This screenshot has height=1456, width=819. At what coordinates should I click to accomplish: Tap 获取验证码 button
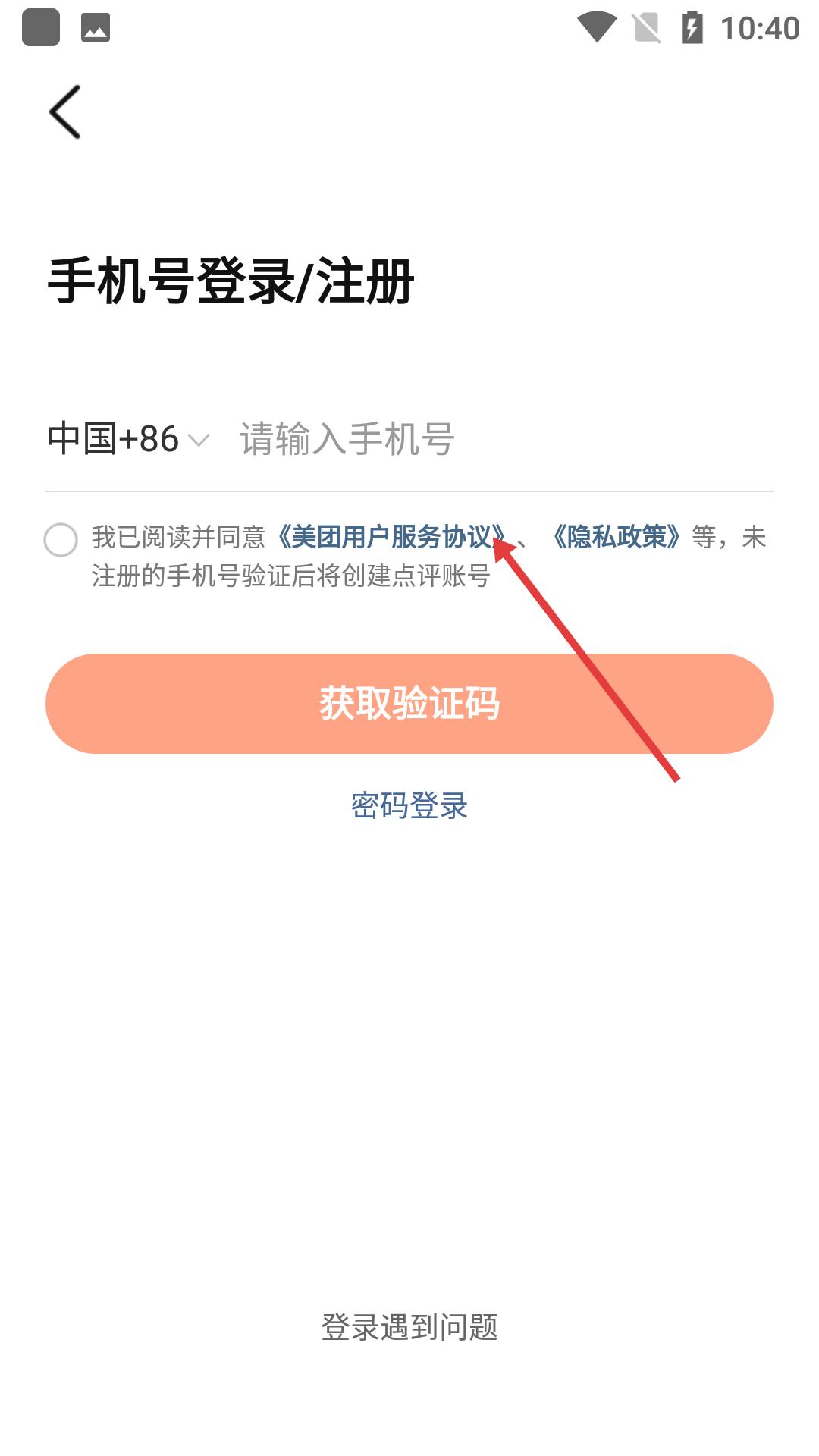[409, 704]
